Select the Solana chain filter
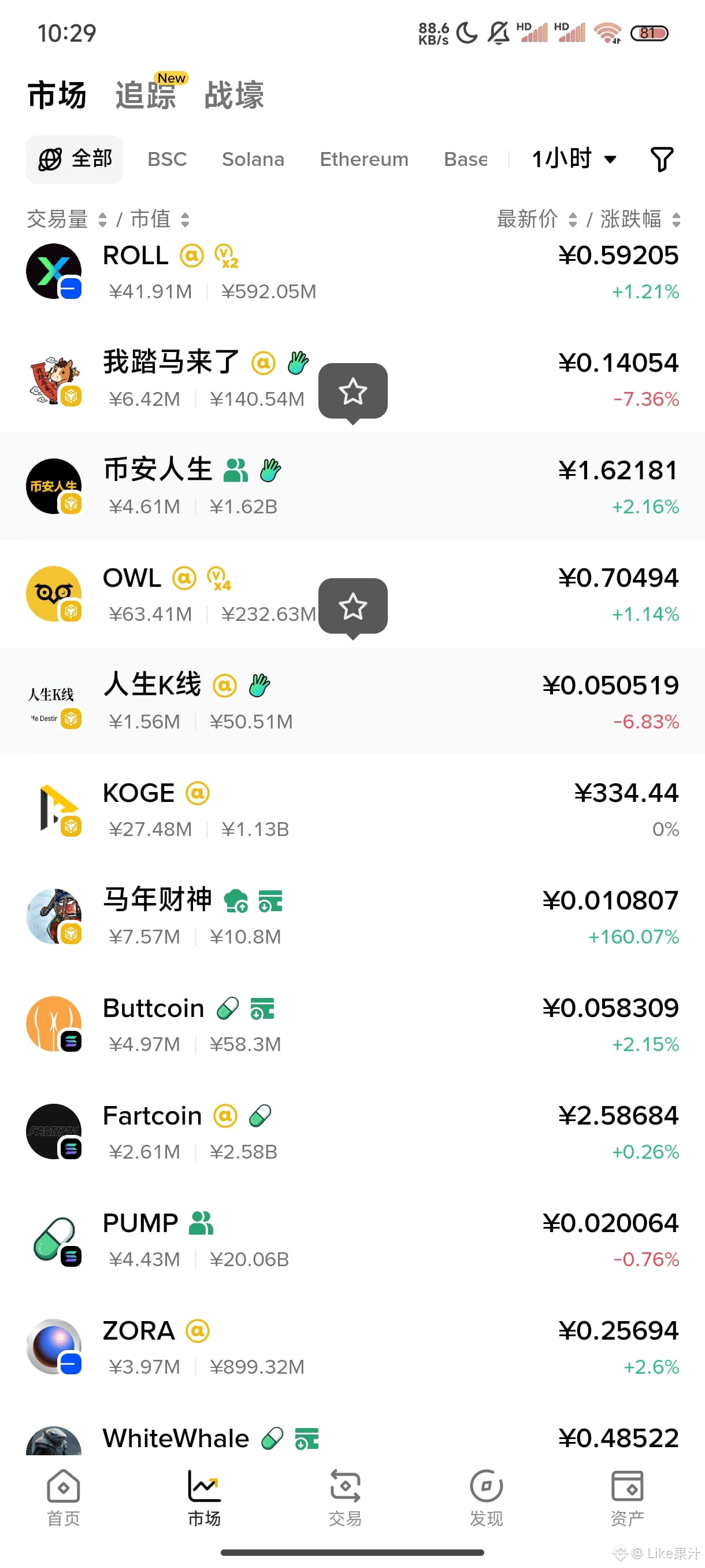The height and width of the screenshot is (1568, 705). coord(253,160)
